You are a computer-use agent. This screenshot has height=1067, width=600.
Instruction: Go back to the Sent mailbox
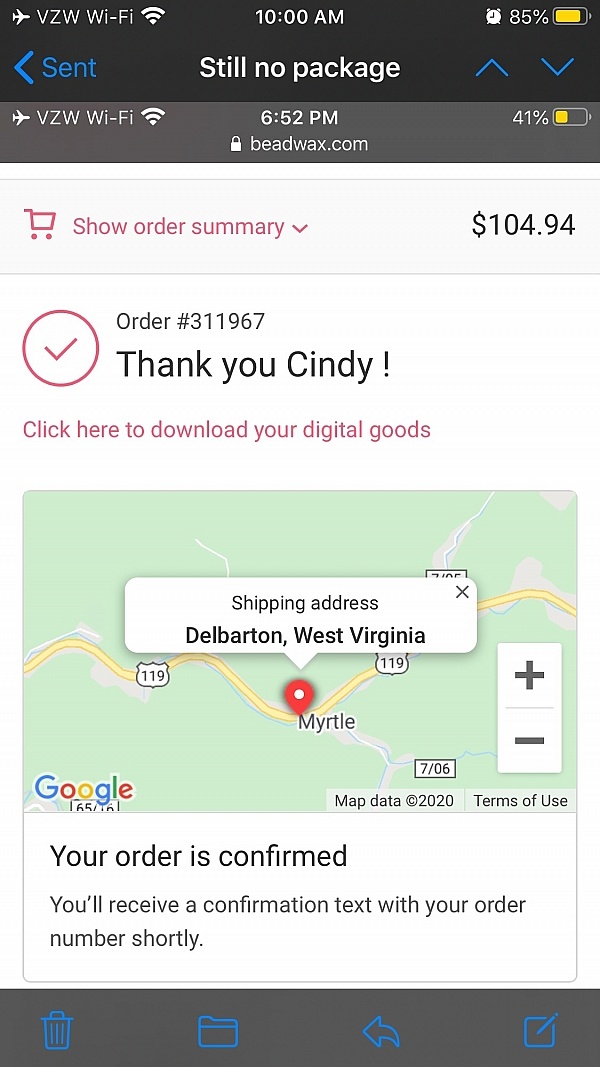(x=55, y=68)
